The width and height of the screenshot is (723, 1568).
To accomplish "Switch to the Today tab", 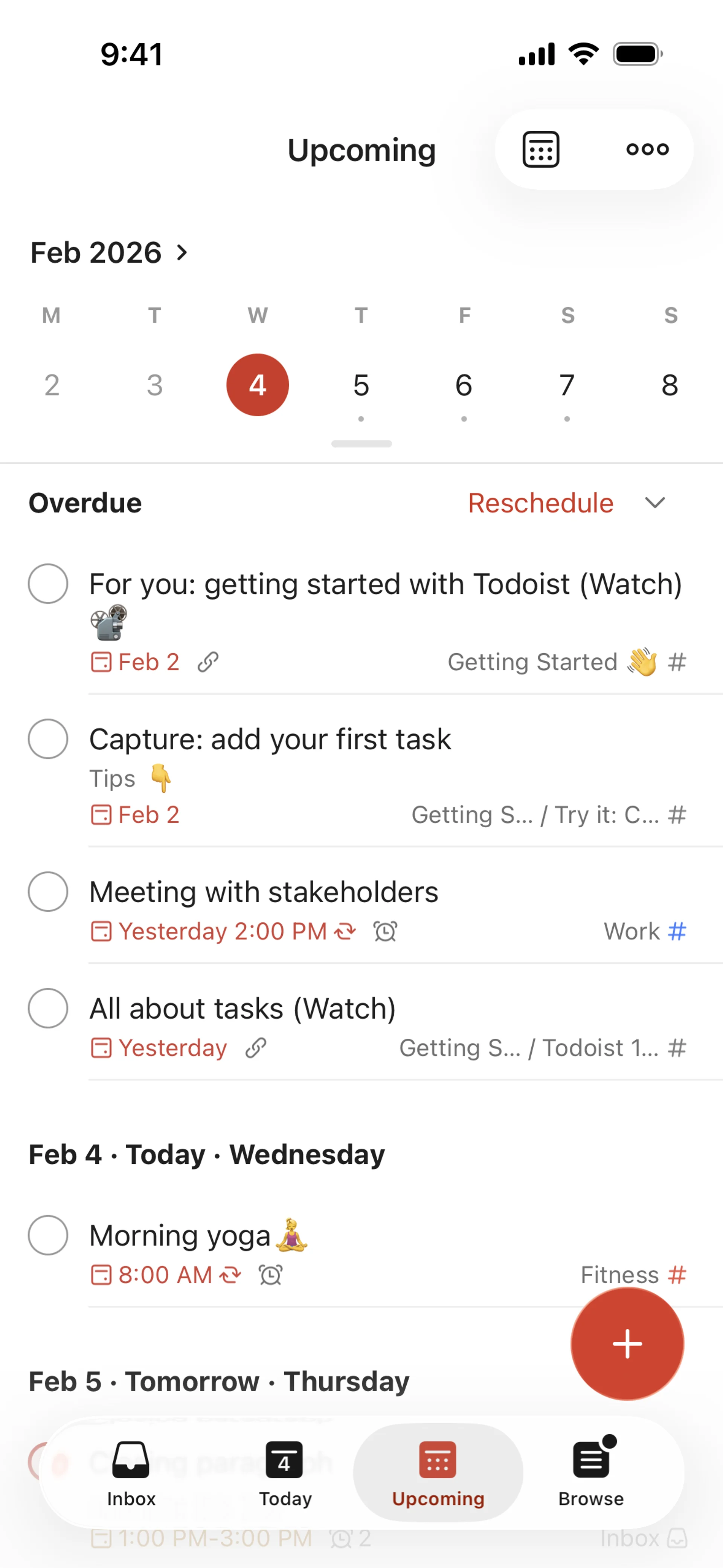I will tap(284, 1472).
